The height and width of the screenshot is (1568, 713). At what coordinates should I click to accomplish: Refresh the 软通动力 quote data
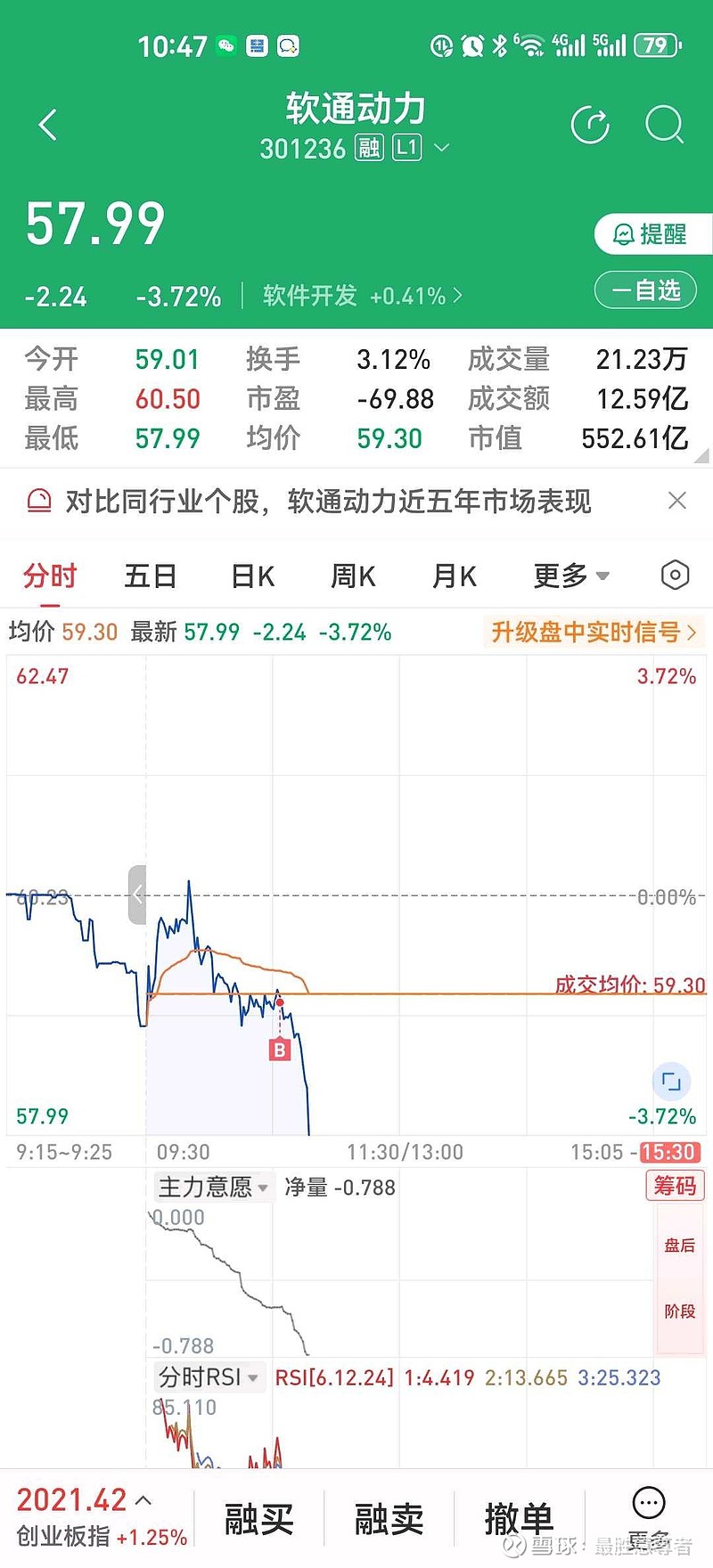point(591,125)
